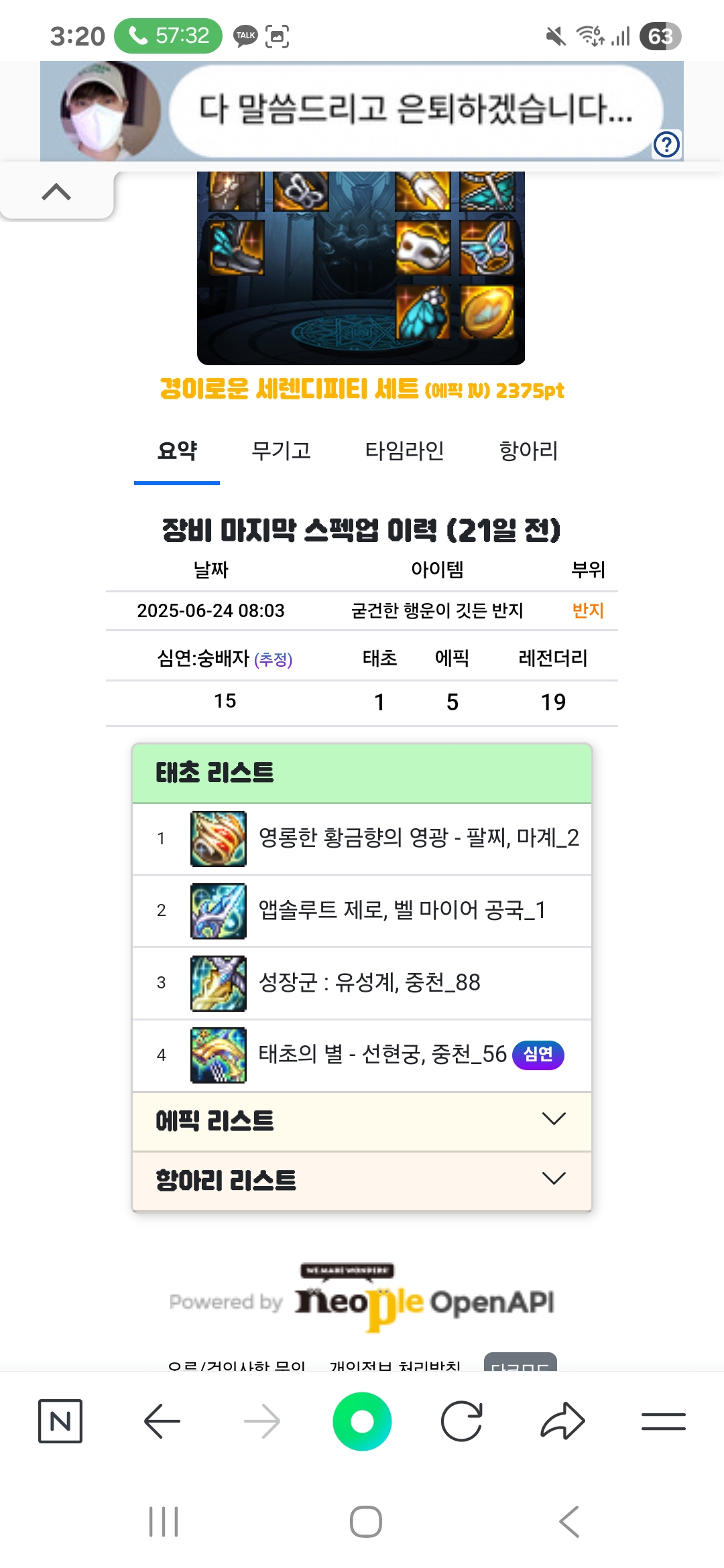Collapse the panel with the up chevron
Image resolution: width=724 pixels, height=1568 pixels.
click(x=56, y=193)
